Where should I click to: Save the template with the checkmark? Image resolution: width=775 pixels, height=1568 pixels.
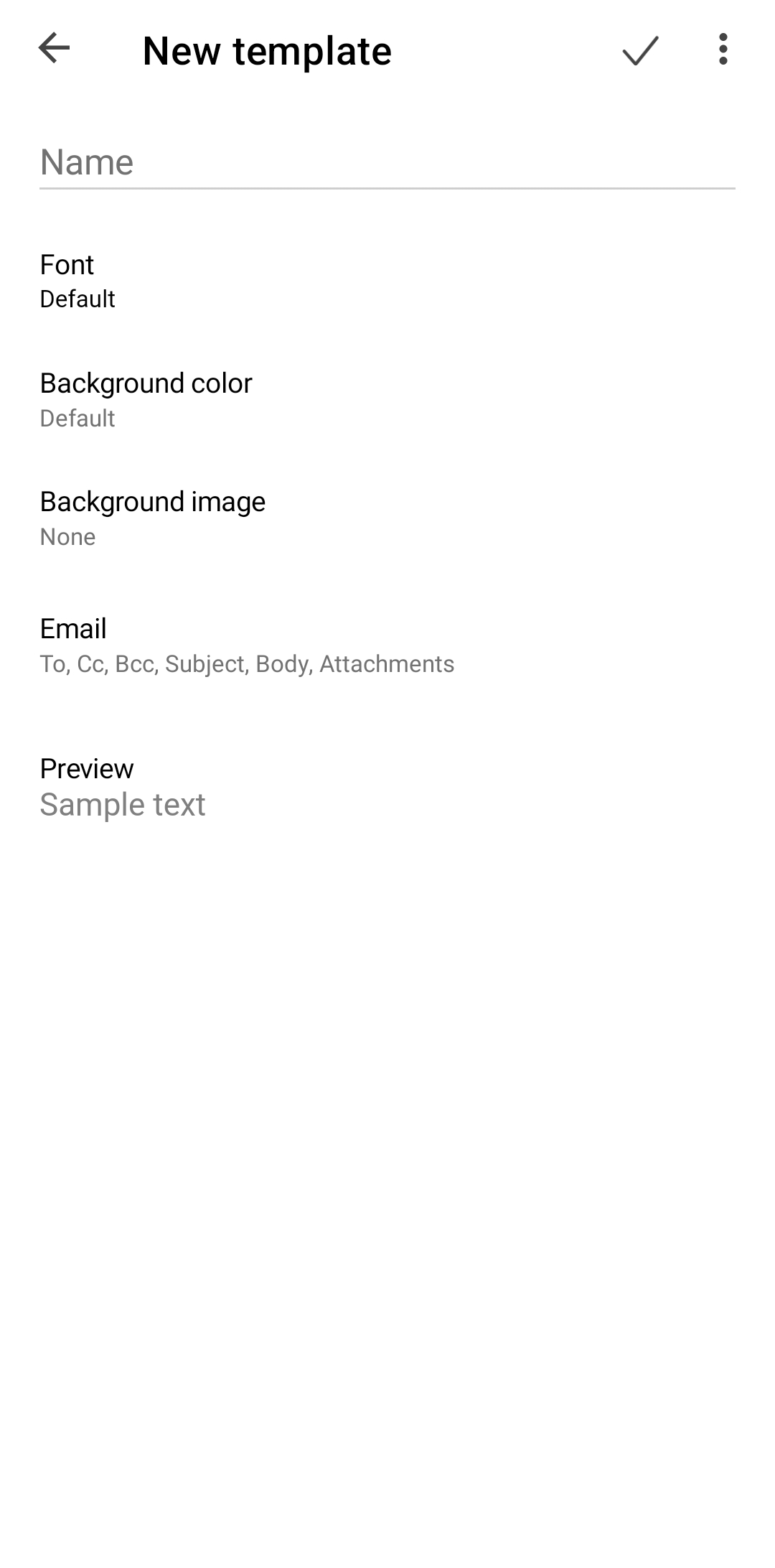point(640,50)
